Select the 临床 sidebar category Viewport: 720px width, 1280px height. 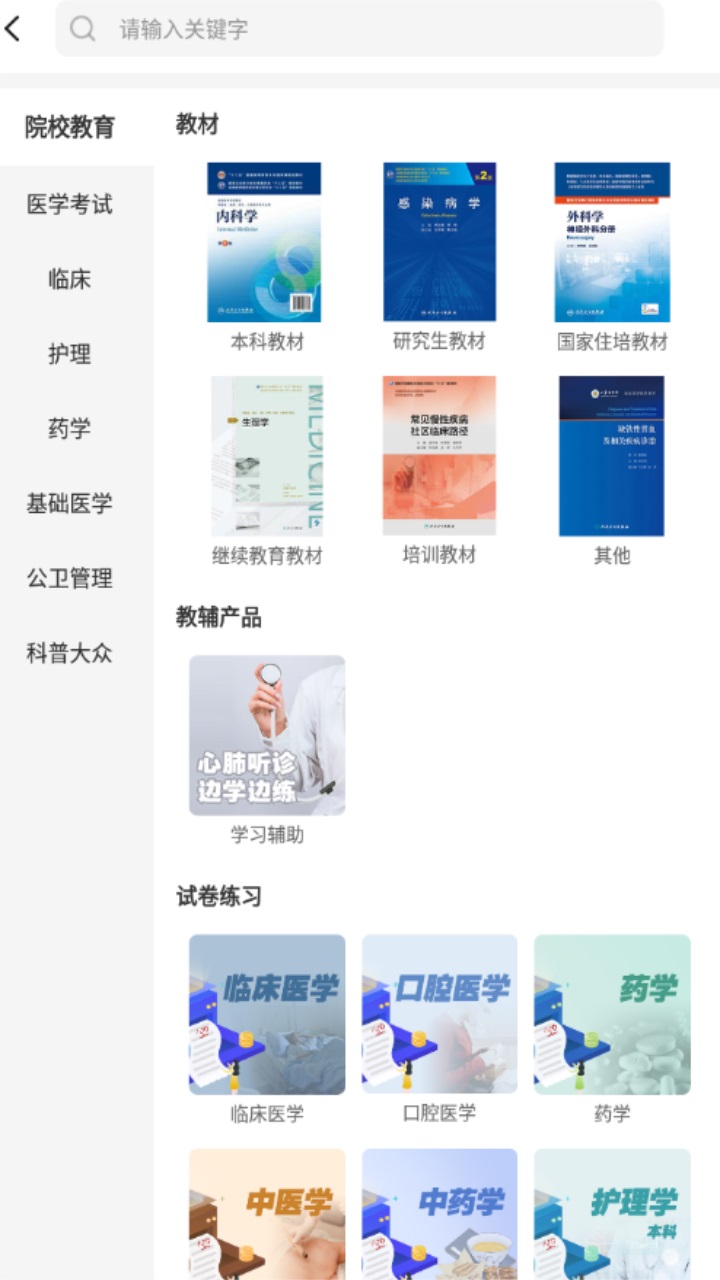(70, 279)
